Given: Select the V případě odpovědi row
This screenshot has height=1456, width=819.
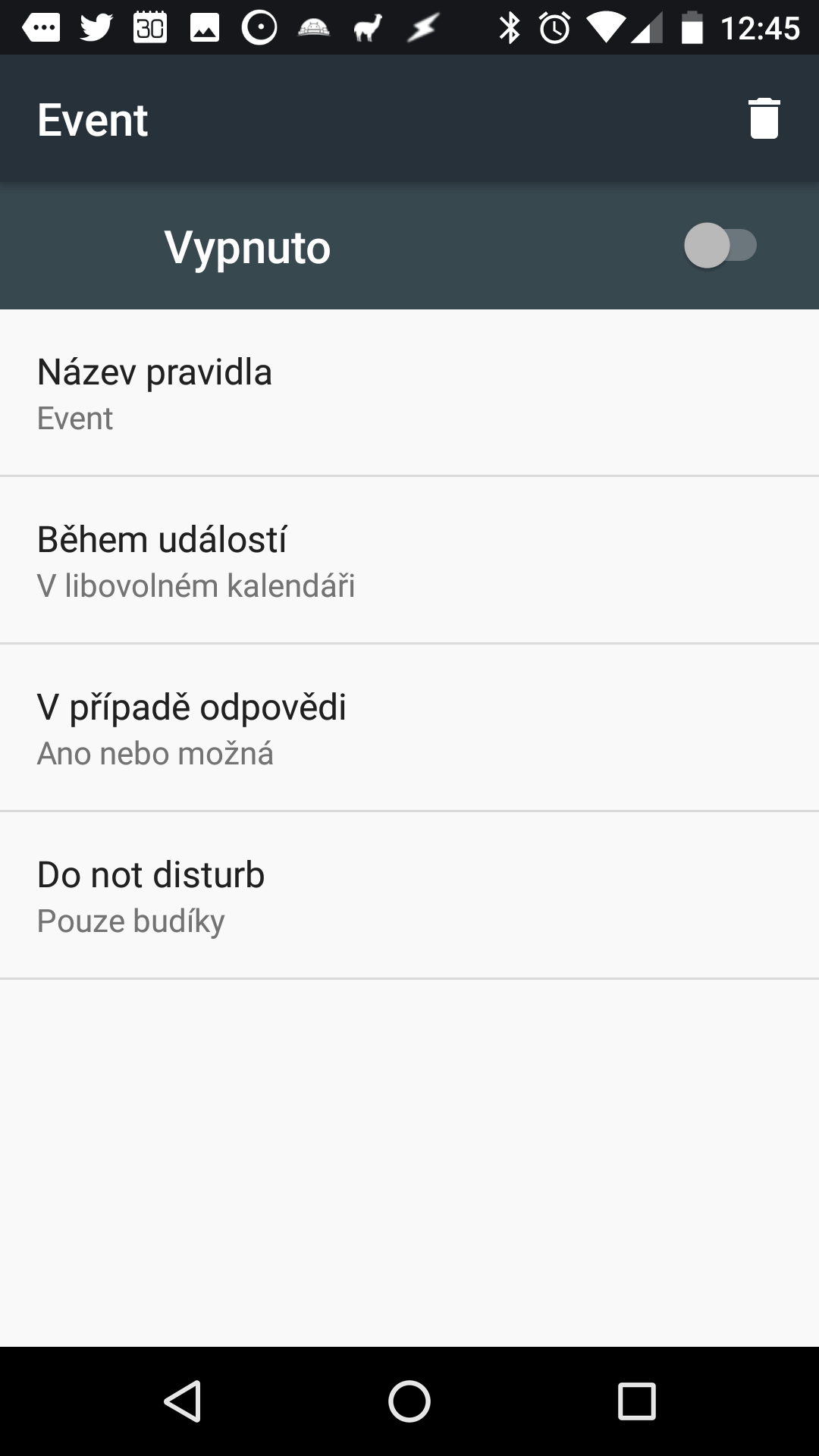Looking at the screenshot, I should point(409,728).
